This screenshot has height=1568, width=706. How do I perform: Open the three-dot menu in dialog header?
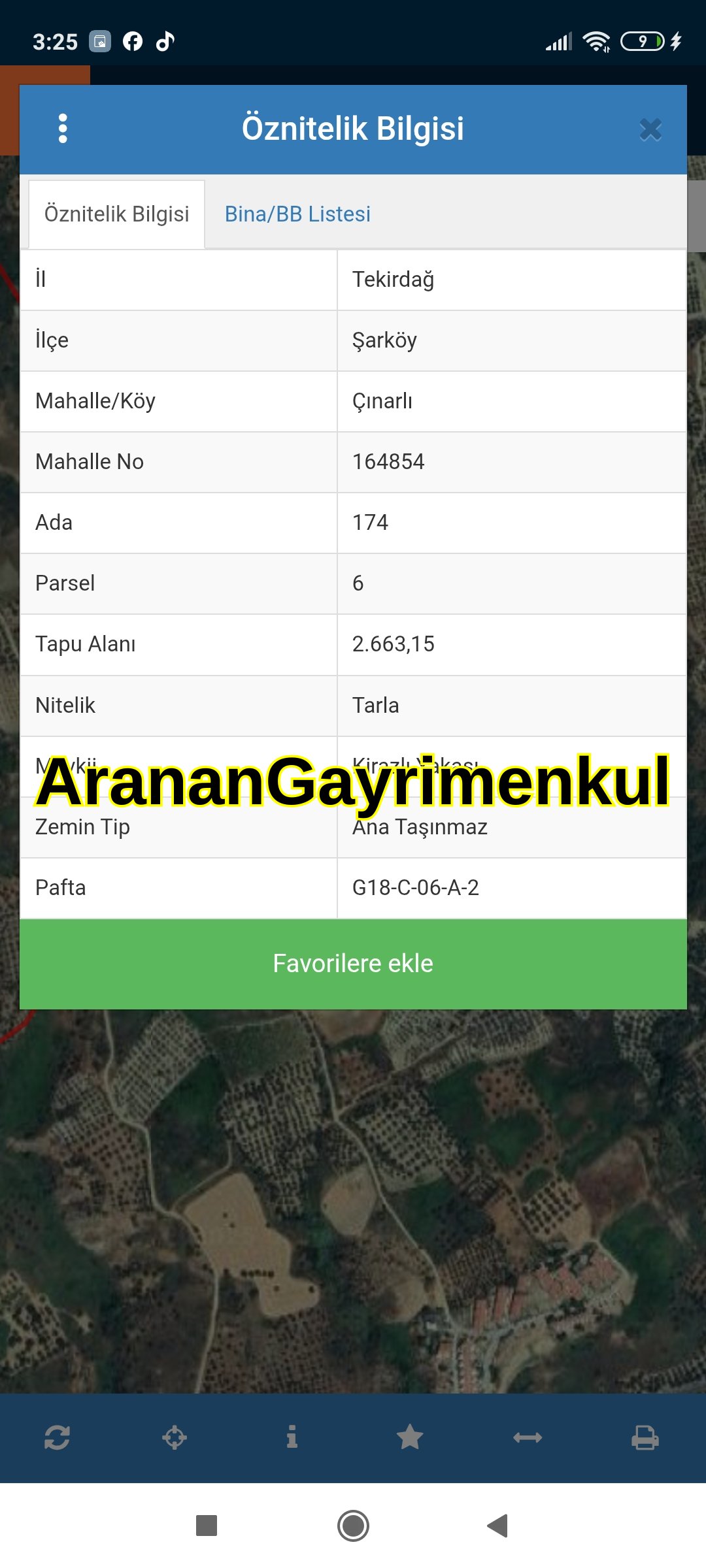[63, 128]
